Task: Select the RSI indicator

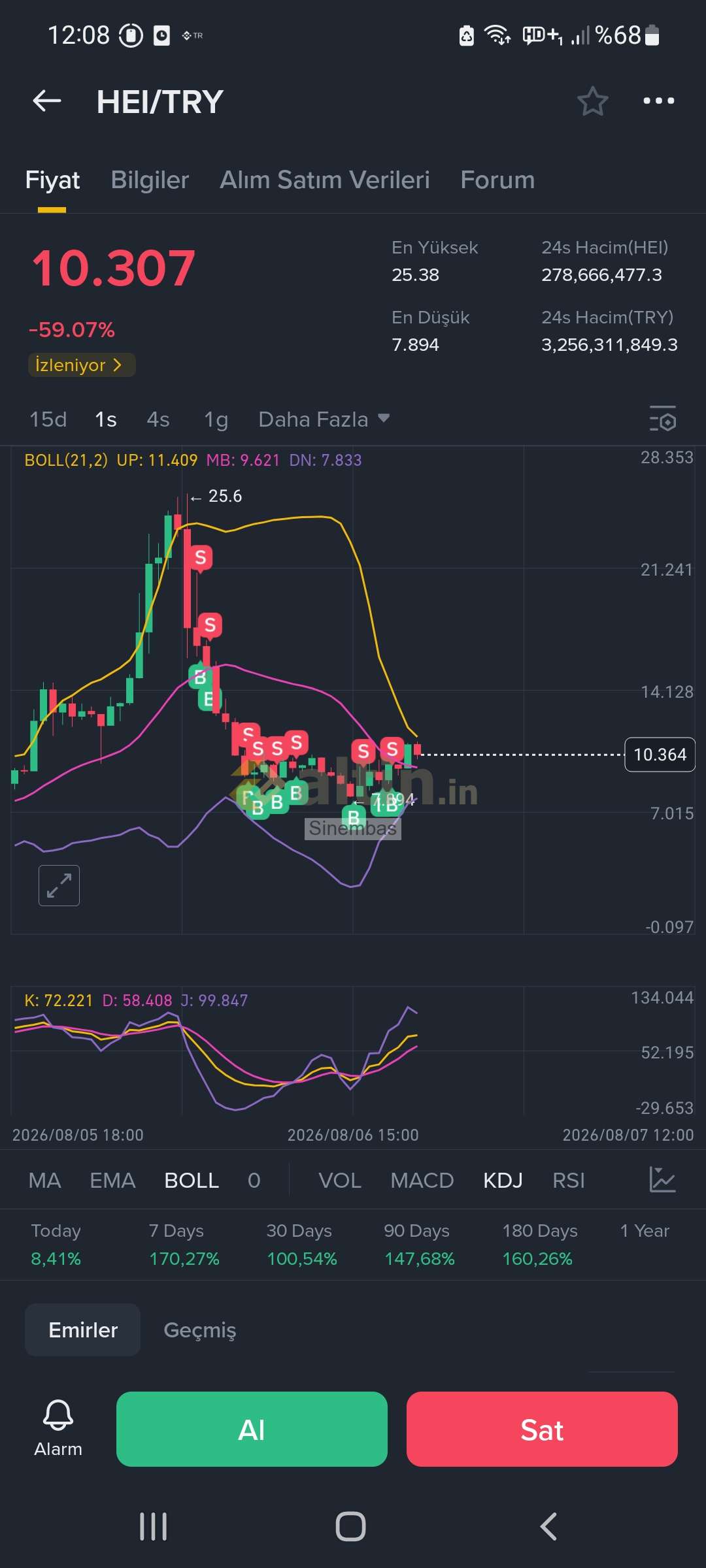Action: tap(569, 1181)
